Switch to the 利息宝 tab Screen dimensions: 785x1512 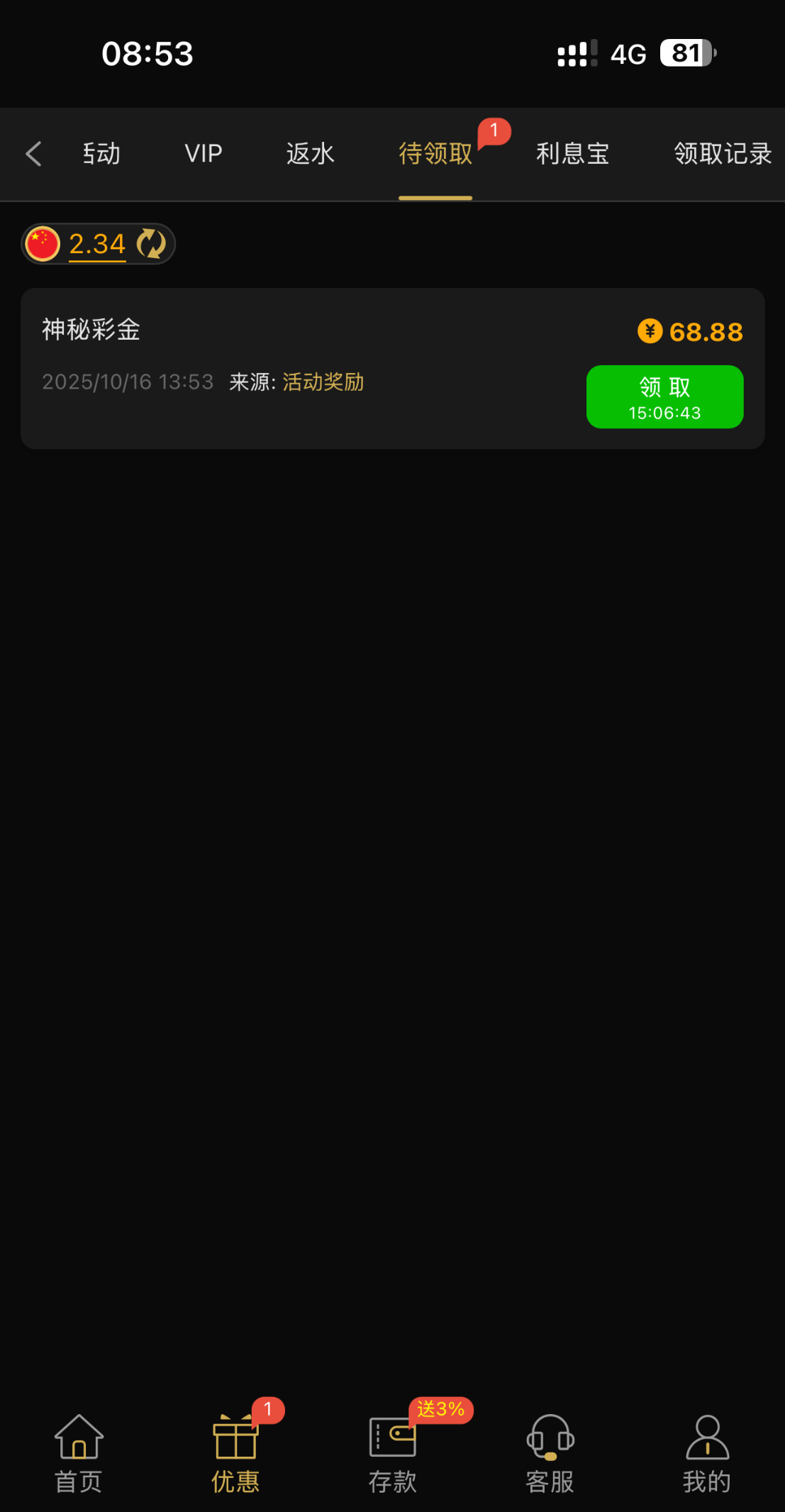572,153
